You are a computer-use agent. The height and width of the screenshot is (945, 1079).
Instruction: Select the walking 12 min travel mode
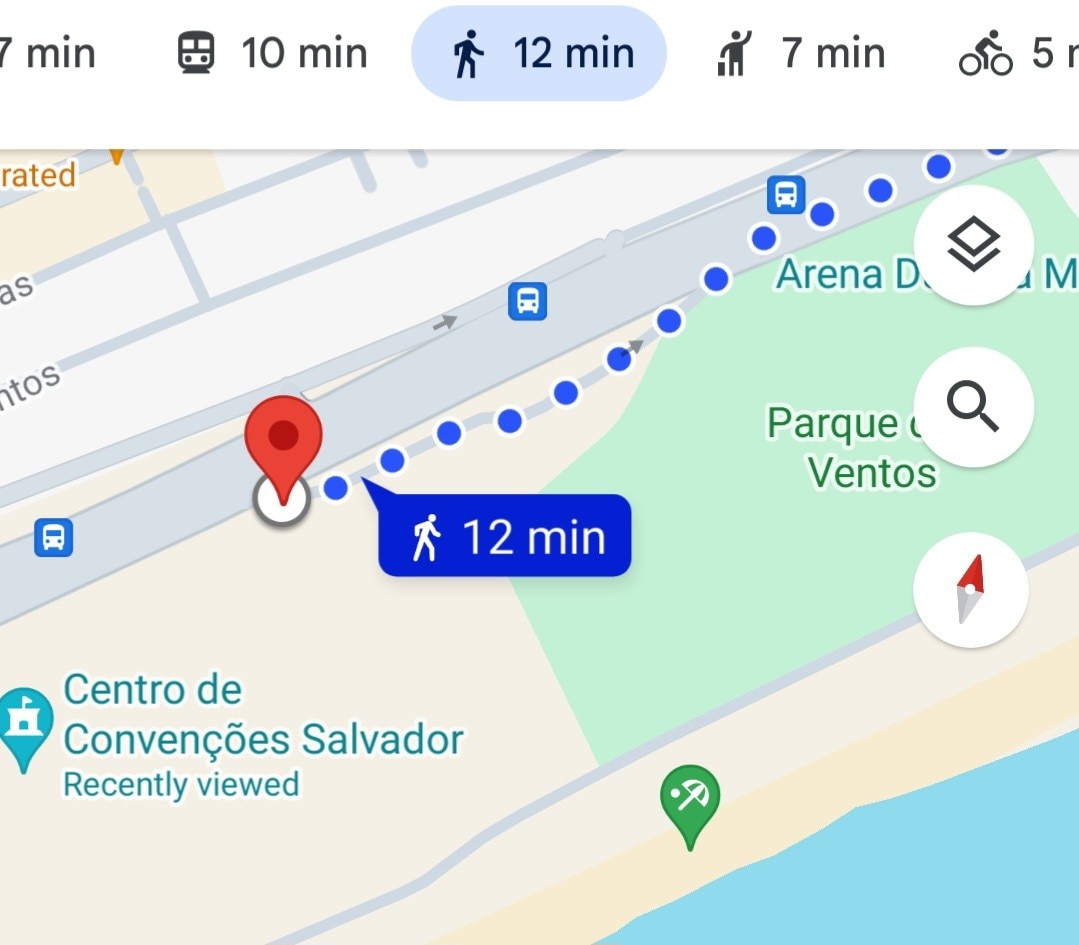[x=539, y=53]
